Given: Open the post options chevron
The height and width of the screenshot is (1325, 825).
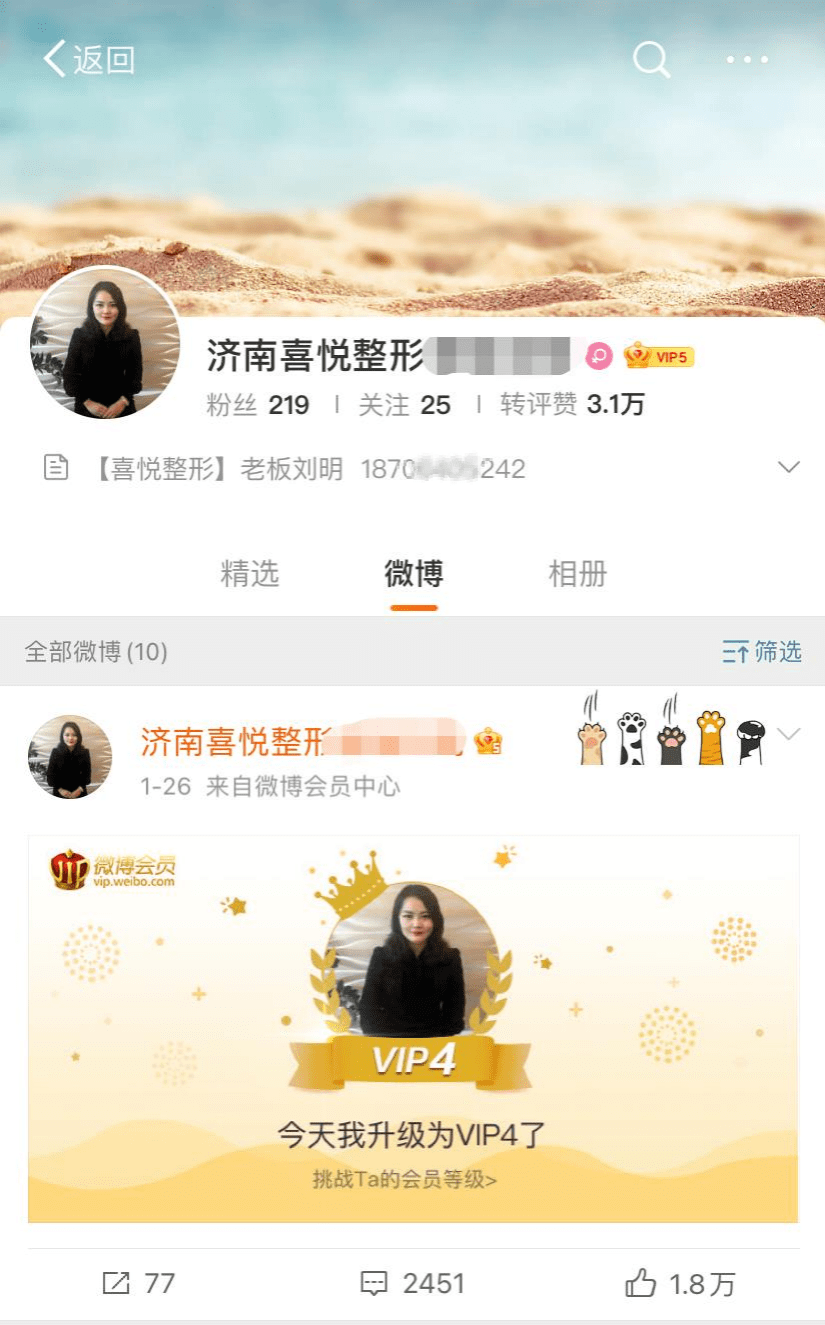Looking at the screenshot, I should [x=789, y=735].
